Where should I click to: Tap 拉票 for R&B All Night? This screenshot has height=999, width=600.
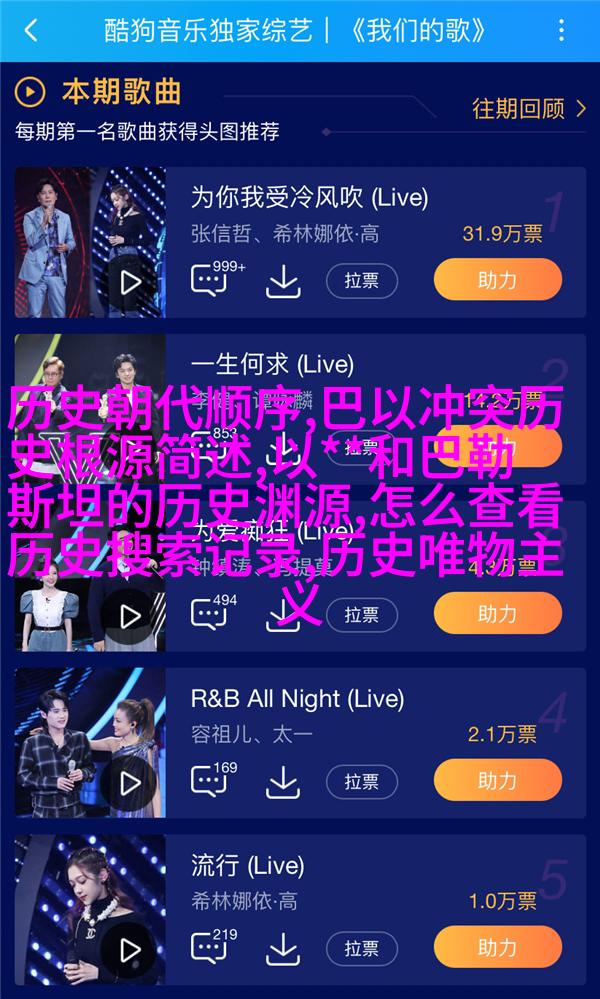click(362, 782)
